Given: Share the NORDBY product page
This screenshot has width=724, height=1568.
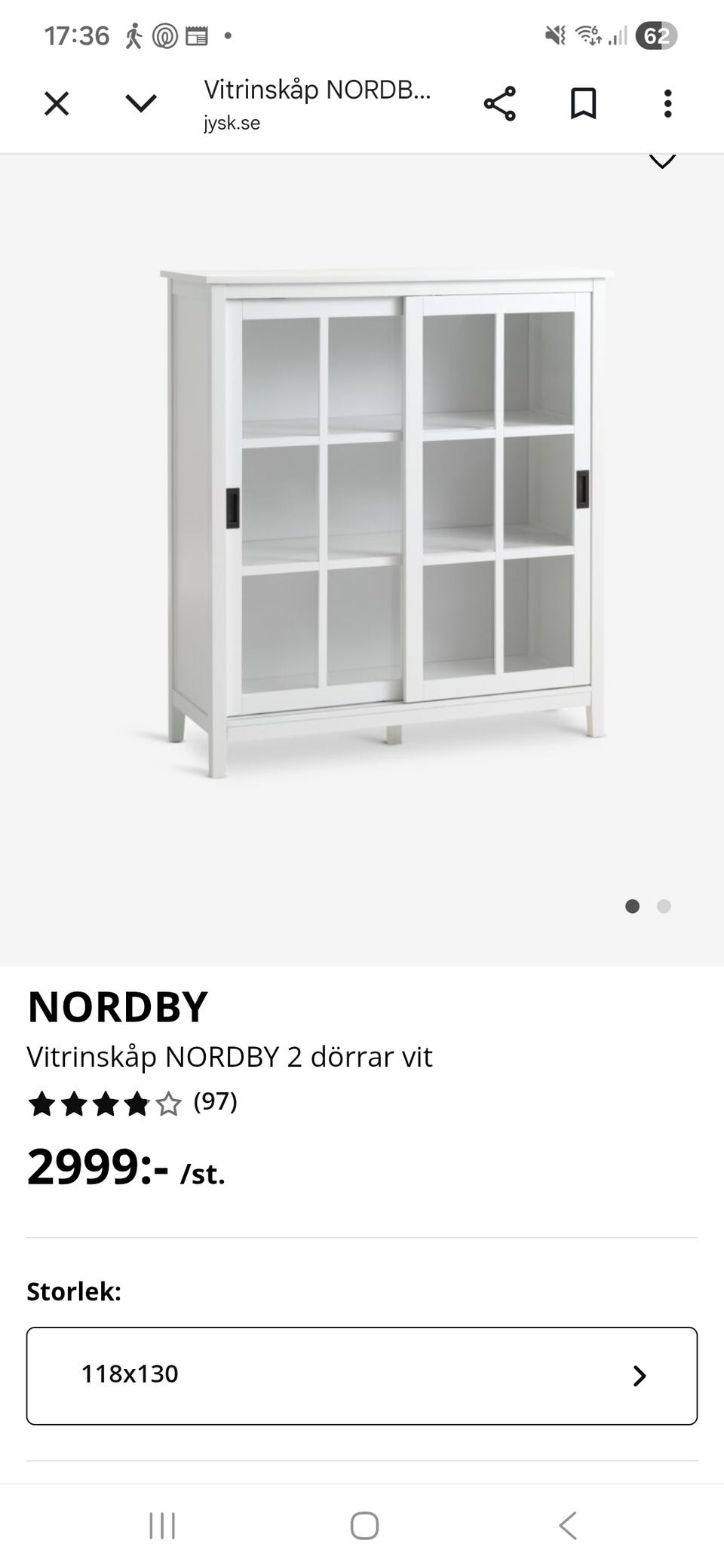Looking at the screenshot, I should click(502, 103).
